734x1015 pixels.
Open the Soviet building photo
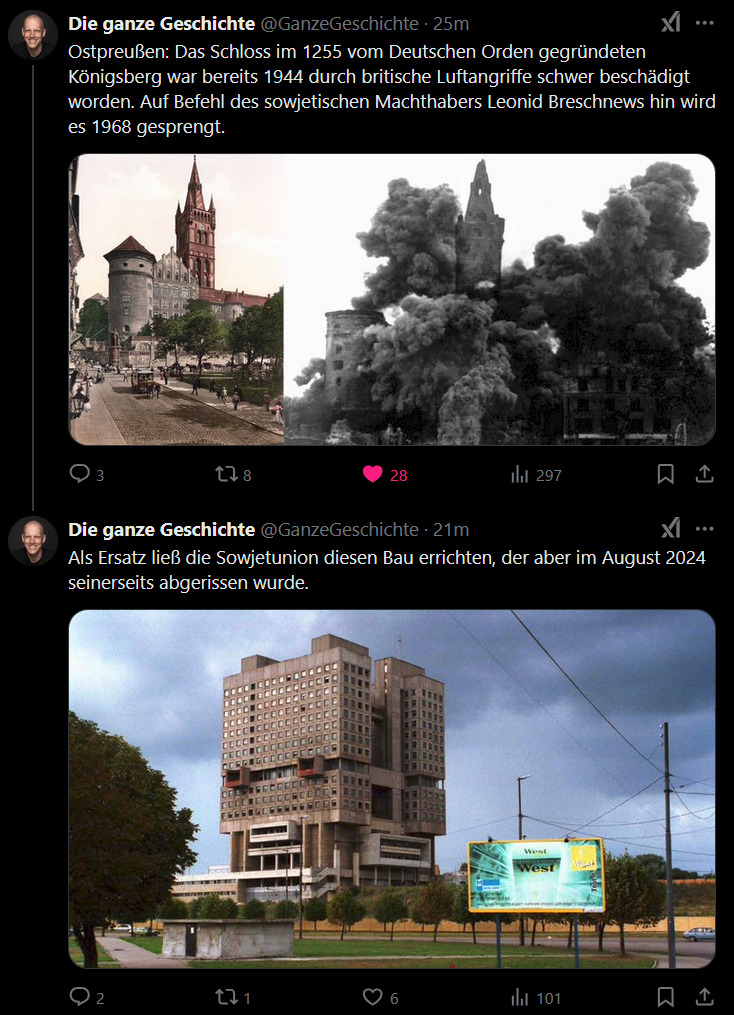(391, 788)
